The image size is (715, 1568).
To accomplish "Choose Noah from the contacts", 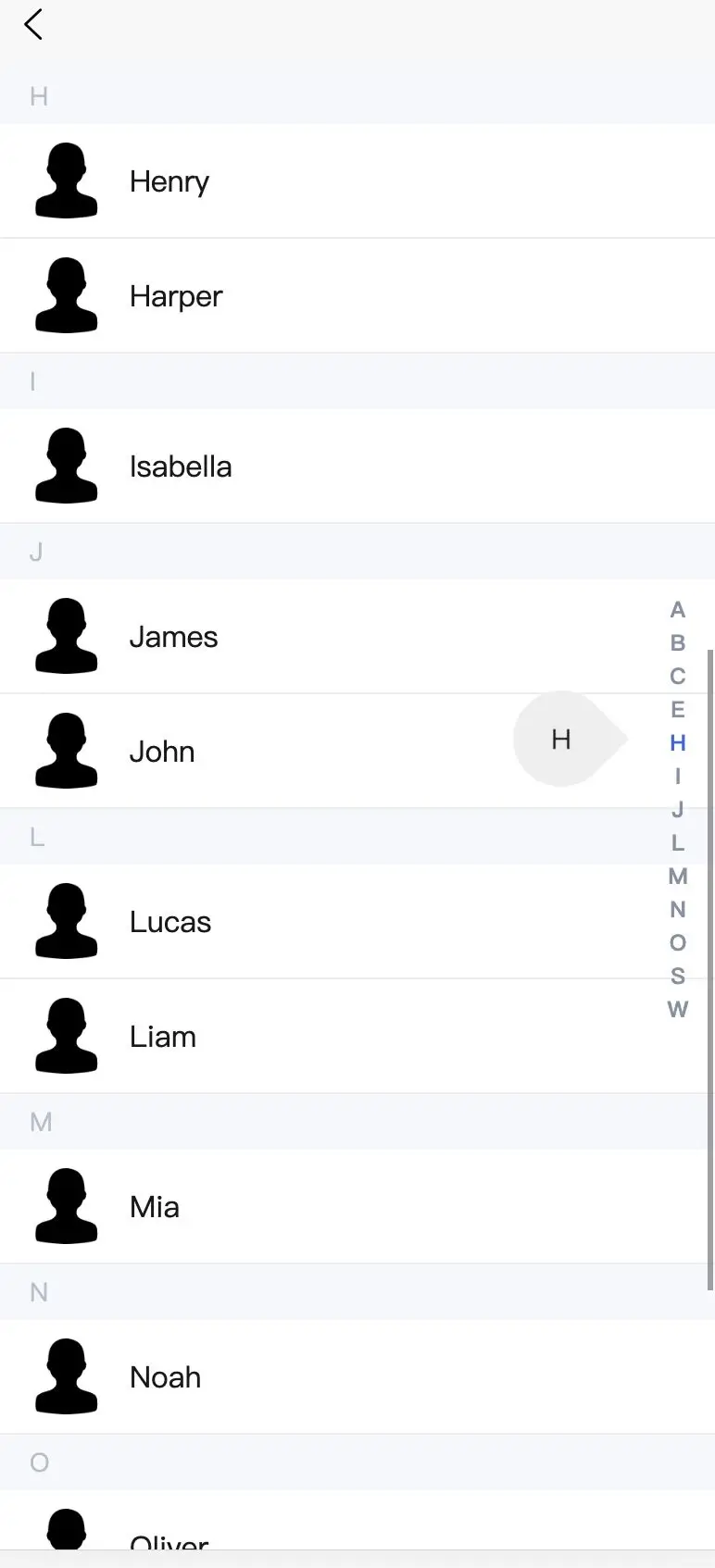I will [357, 1377].
